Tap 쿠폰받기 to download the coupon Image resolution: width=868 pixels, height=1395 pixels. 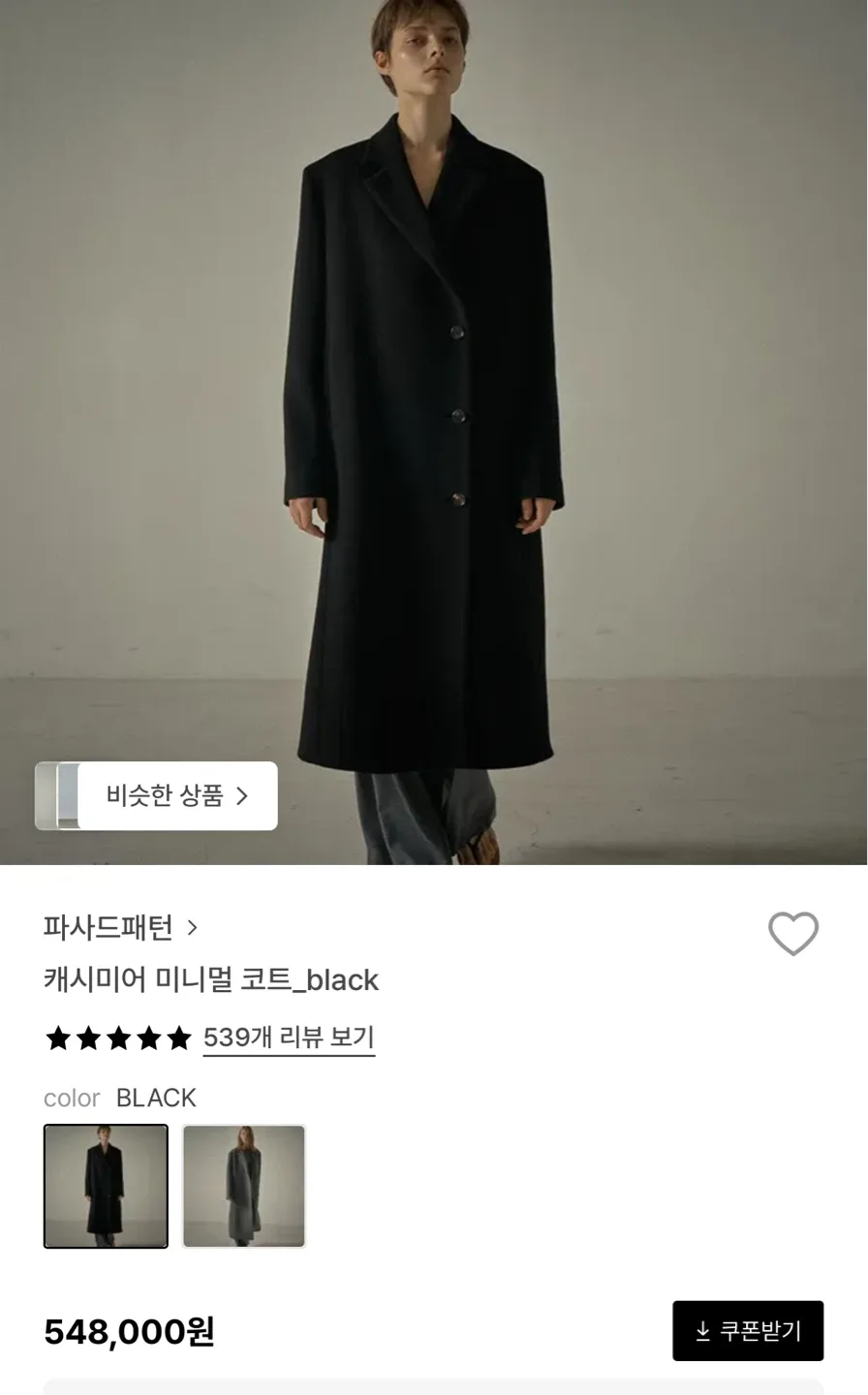(748, 1331)
